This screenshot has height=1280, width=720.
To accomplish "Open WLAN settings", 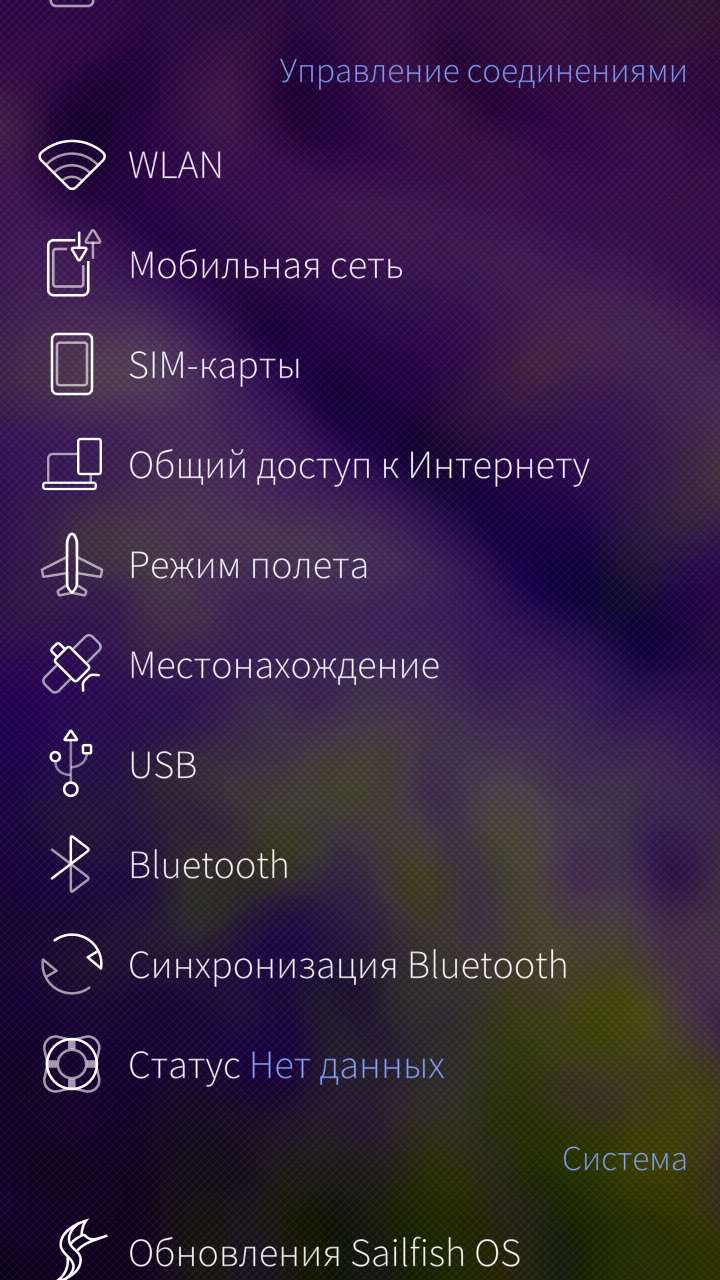I will tap(360, 165).
